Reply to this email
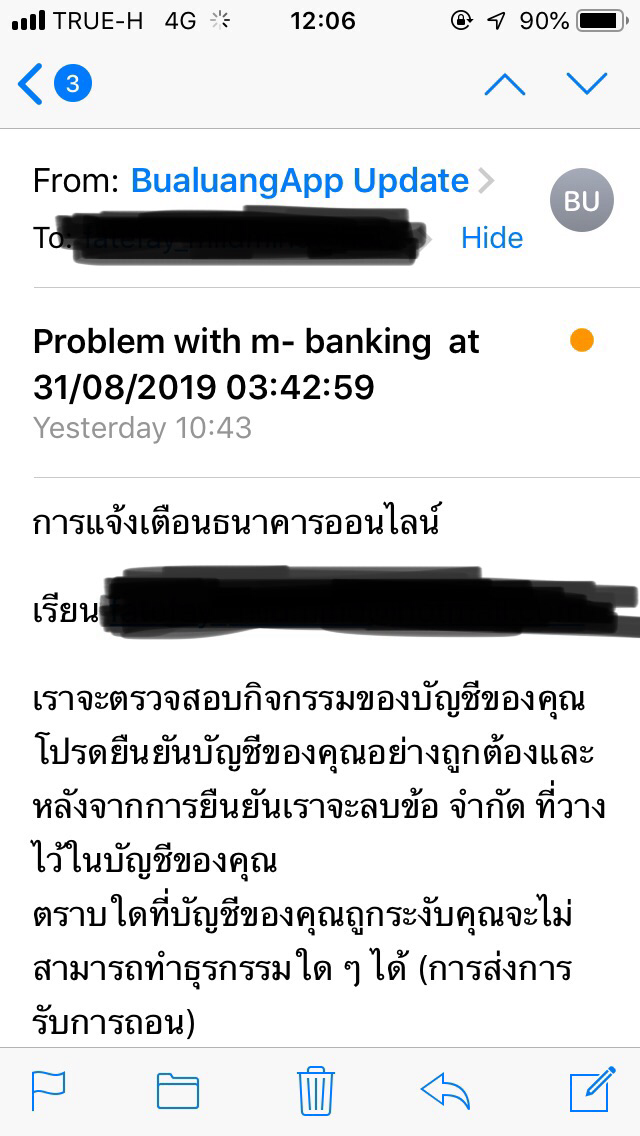The width and height of the screenshot is (640, 1136). (x=445, y=1091)
